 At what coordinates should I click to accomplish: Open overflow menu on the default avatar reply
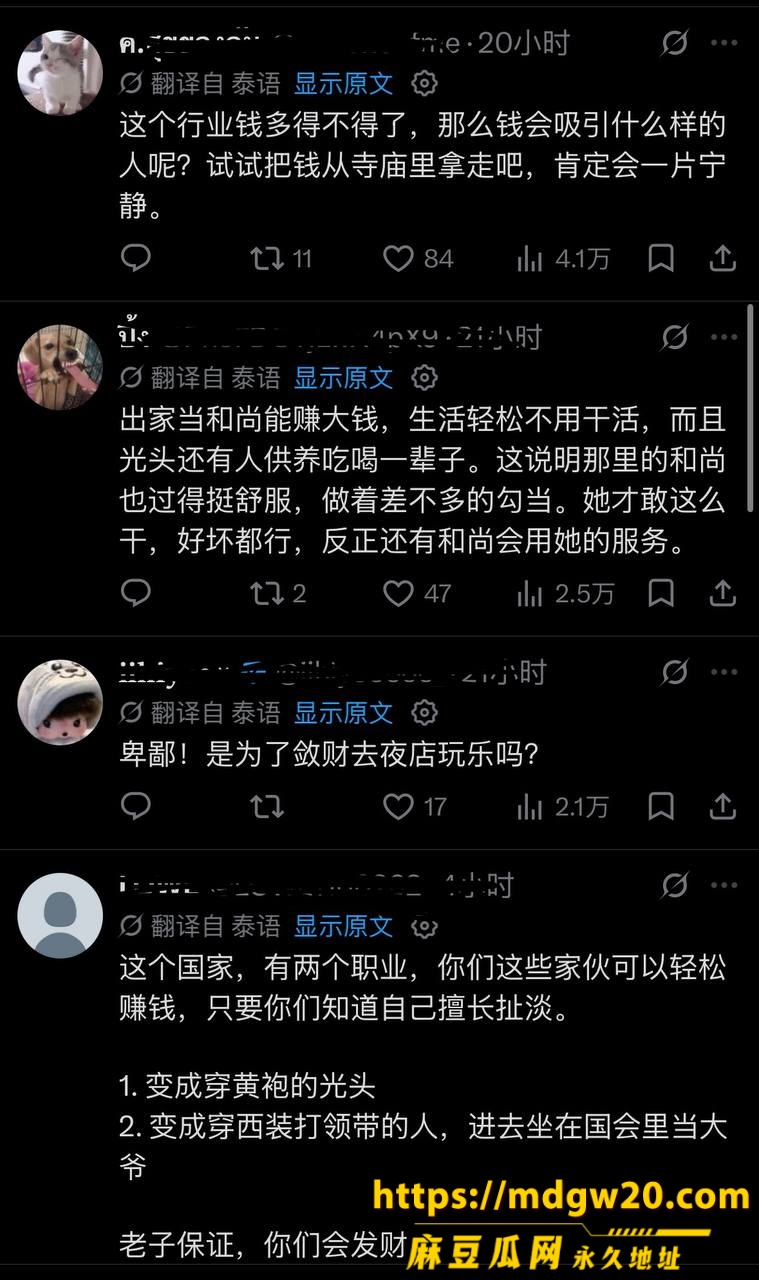pos(724,885)
